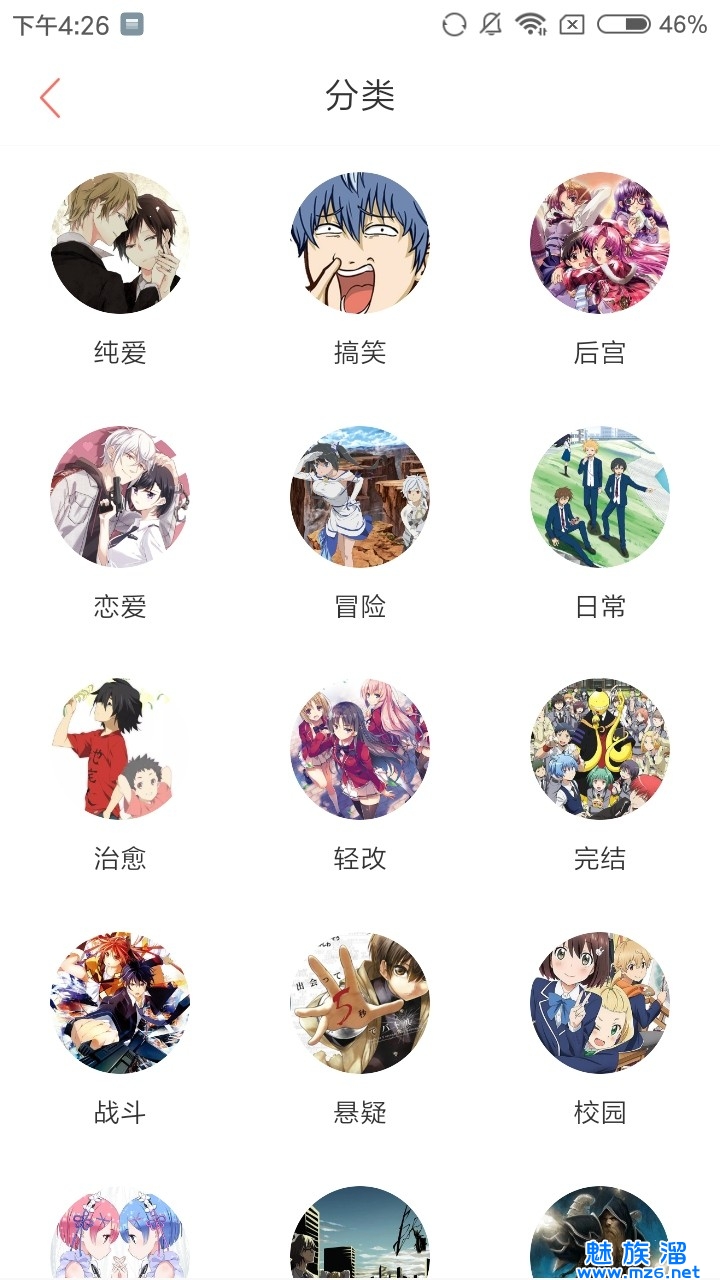
Task: Go back using the red arrow
Action: (x=50, y=97)
